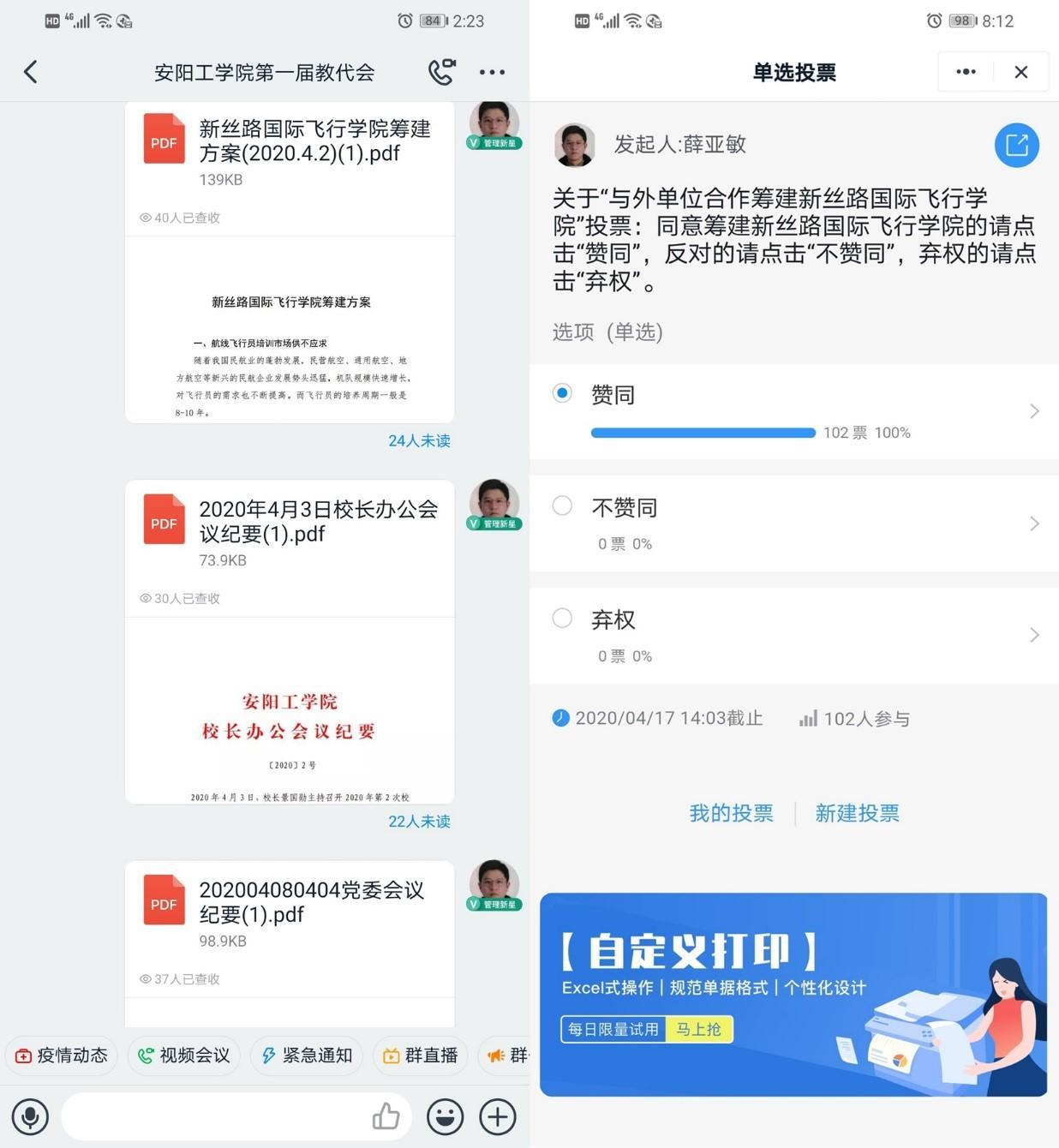Switch to voice input microphone
The height and width of the screenshot is (1148, 1059).
tap(30, 1117)
